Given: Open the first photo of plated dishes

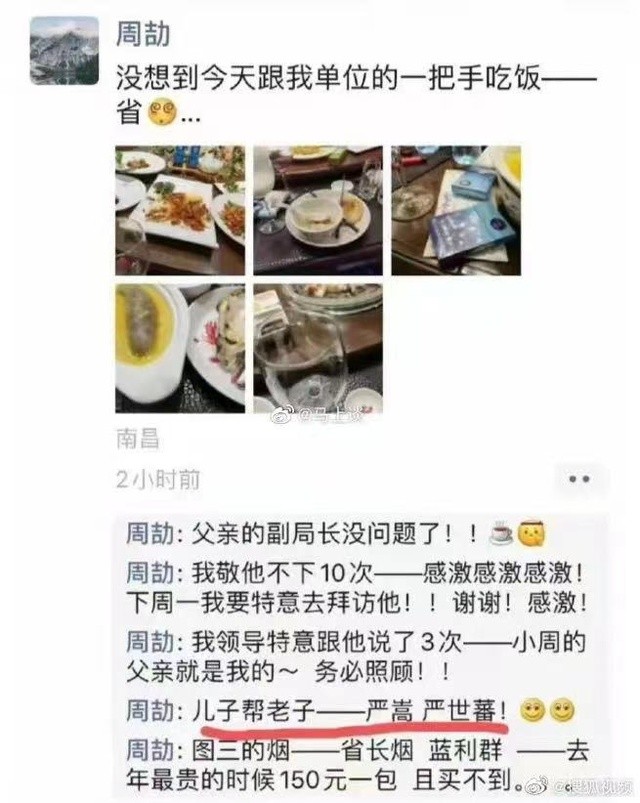Looking at the screenshot, I should [180, 210].
